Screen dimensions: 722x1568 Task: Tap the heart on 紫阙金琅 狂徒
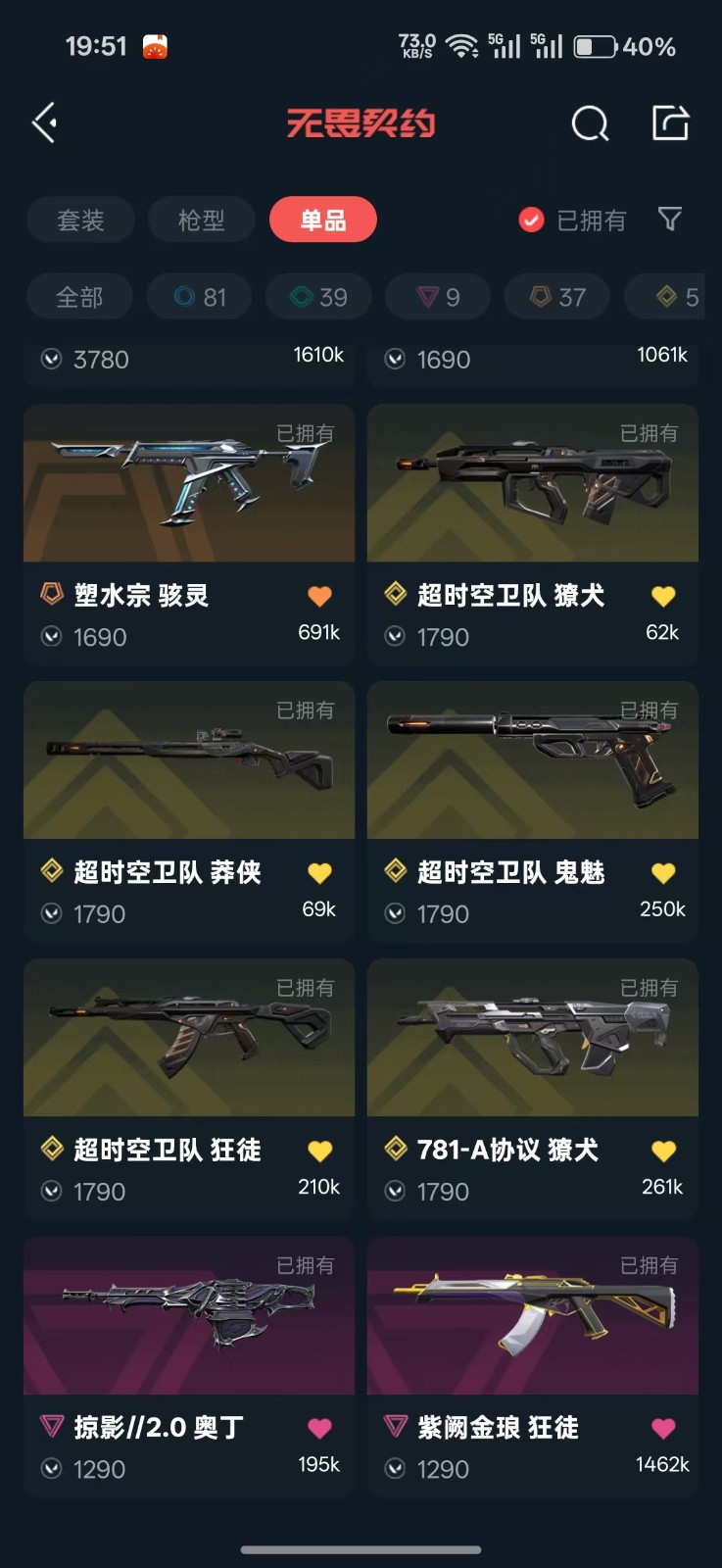click(663, 1428)
